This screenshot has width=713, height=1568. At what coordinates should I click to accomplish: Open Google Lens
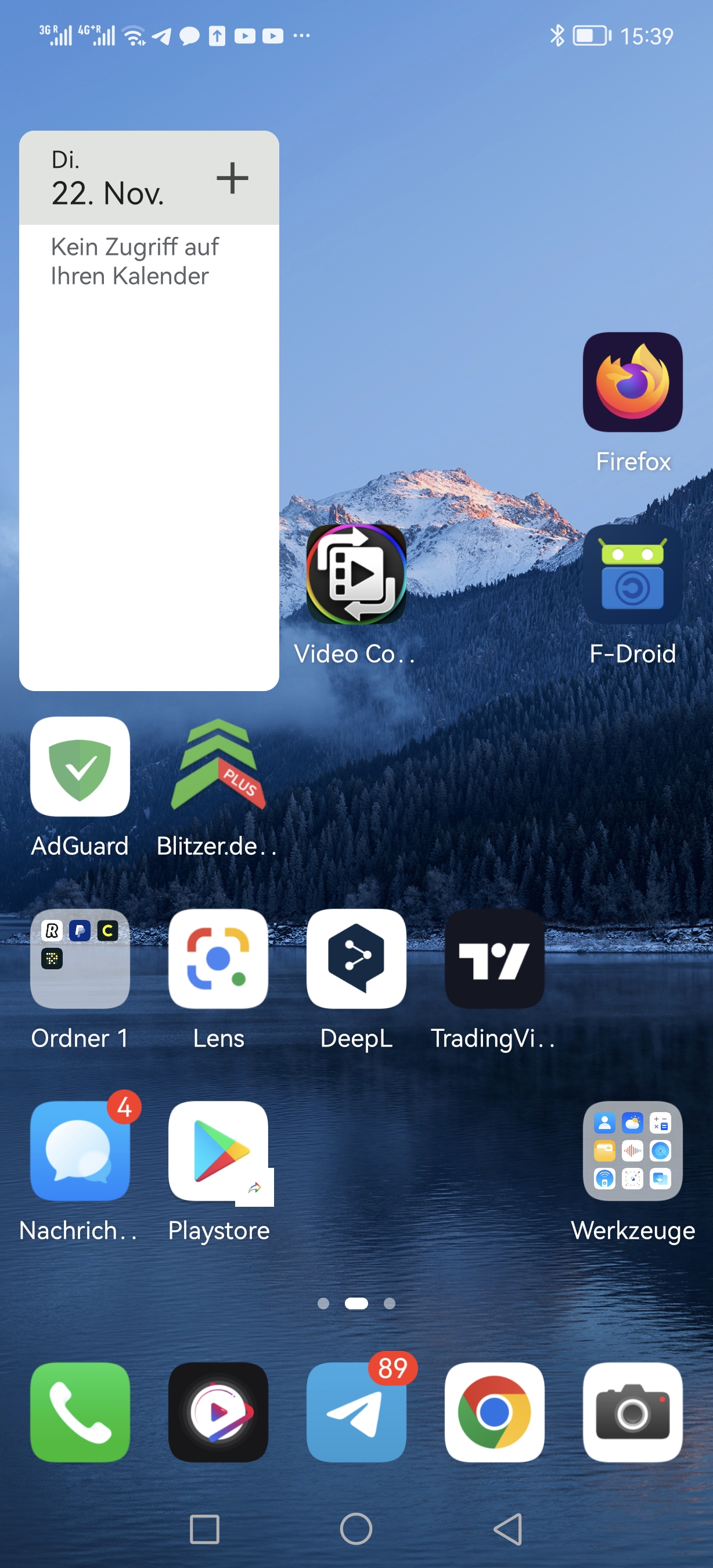[x=218, y=959]
